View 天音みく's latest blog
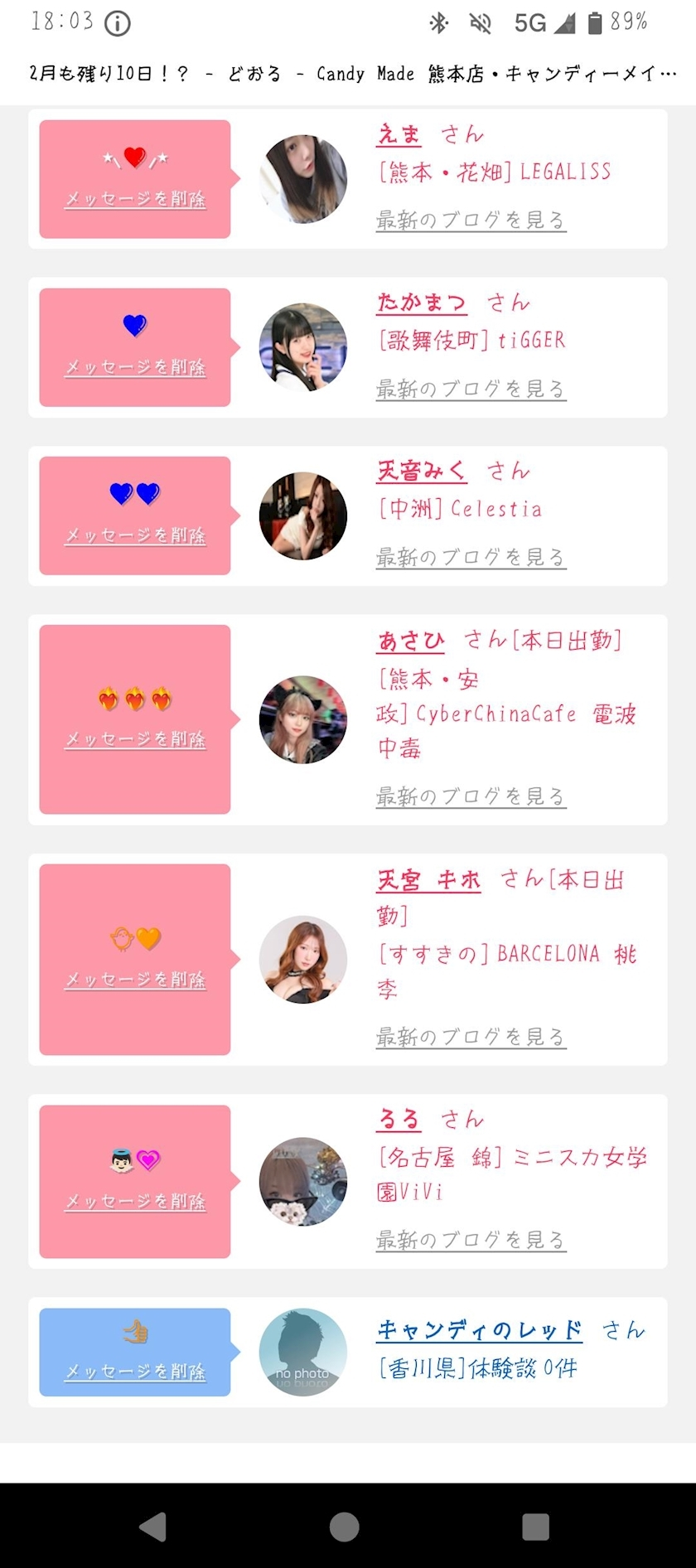This screenshot has height=1568, width=696. click(x=471, y=558)
